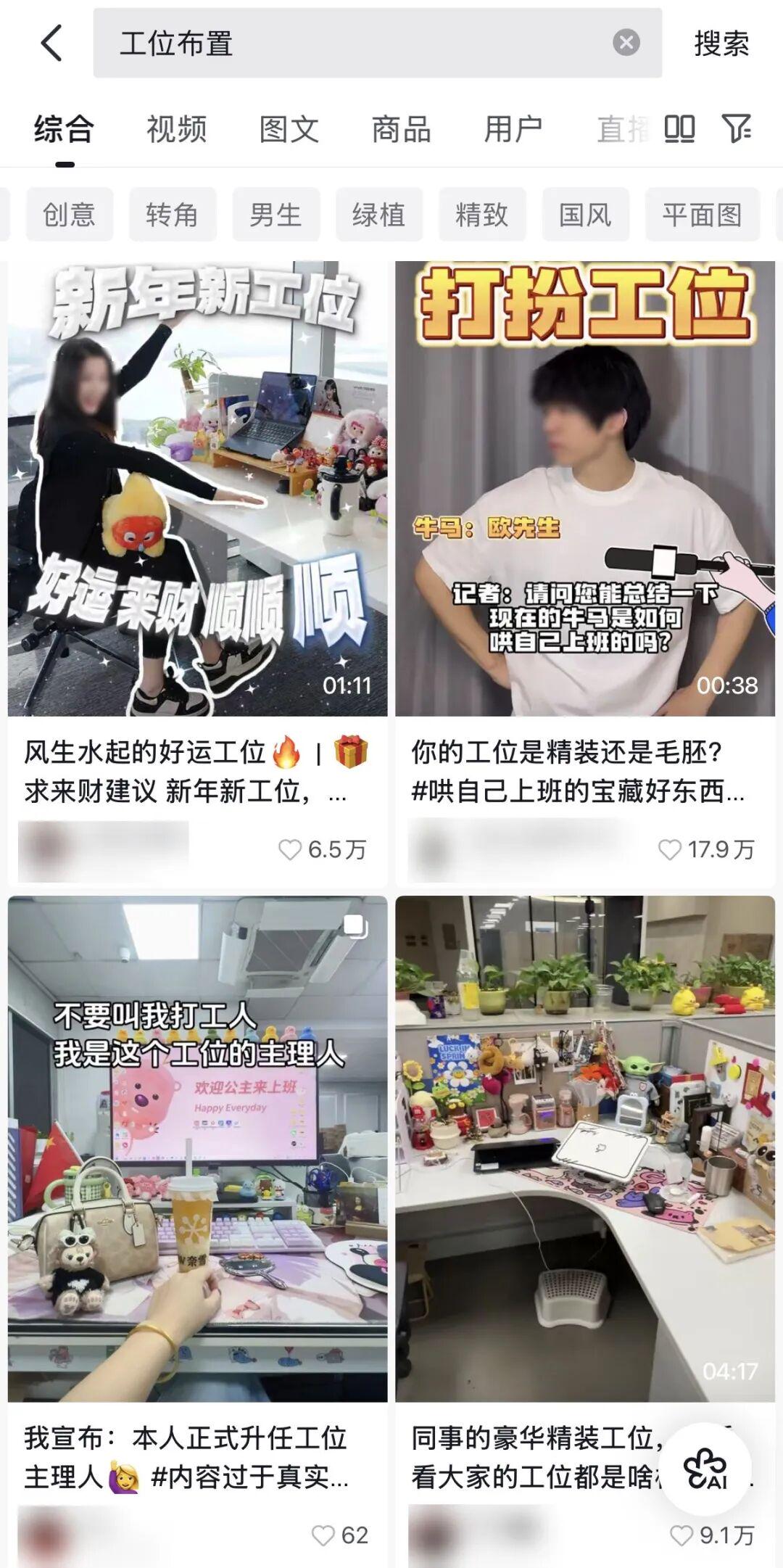The height and width of the screenshot is (1568, 783).
Task: Switch to the 用户 tab
Action: pos(513,130)
